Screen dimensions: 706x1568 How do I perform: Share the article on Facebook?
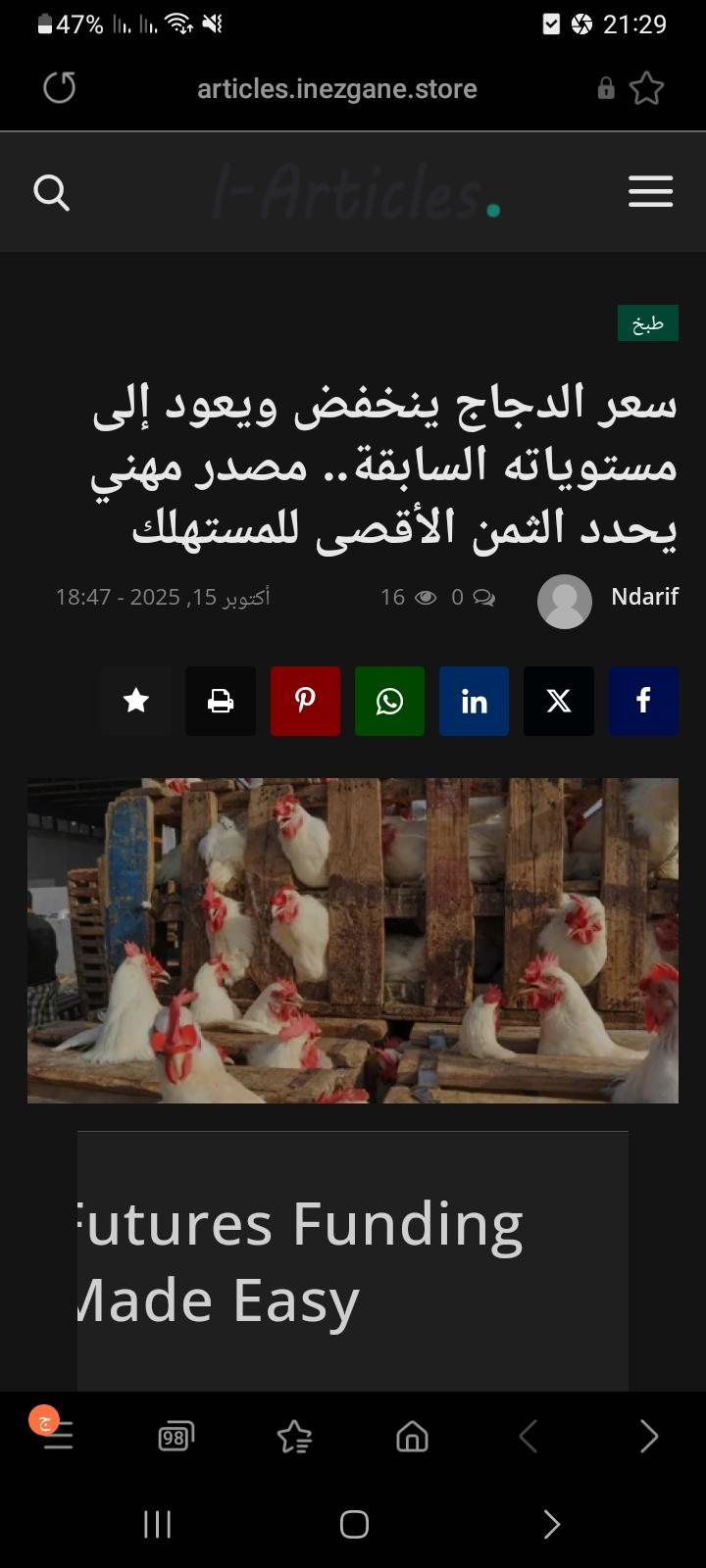(x=643, y=701)
